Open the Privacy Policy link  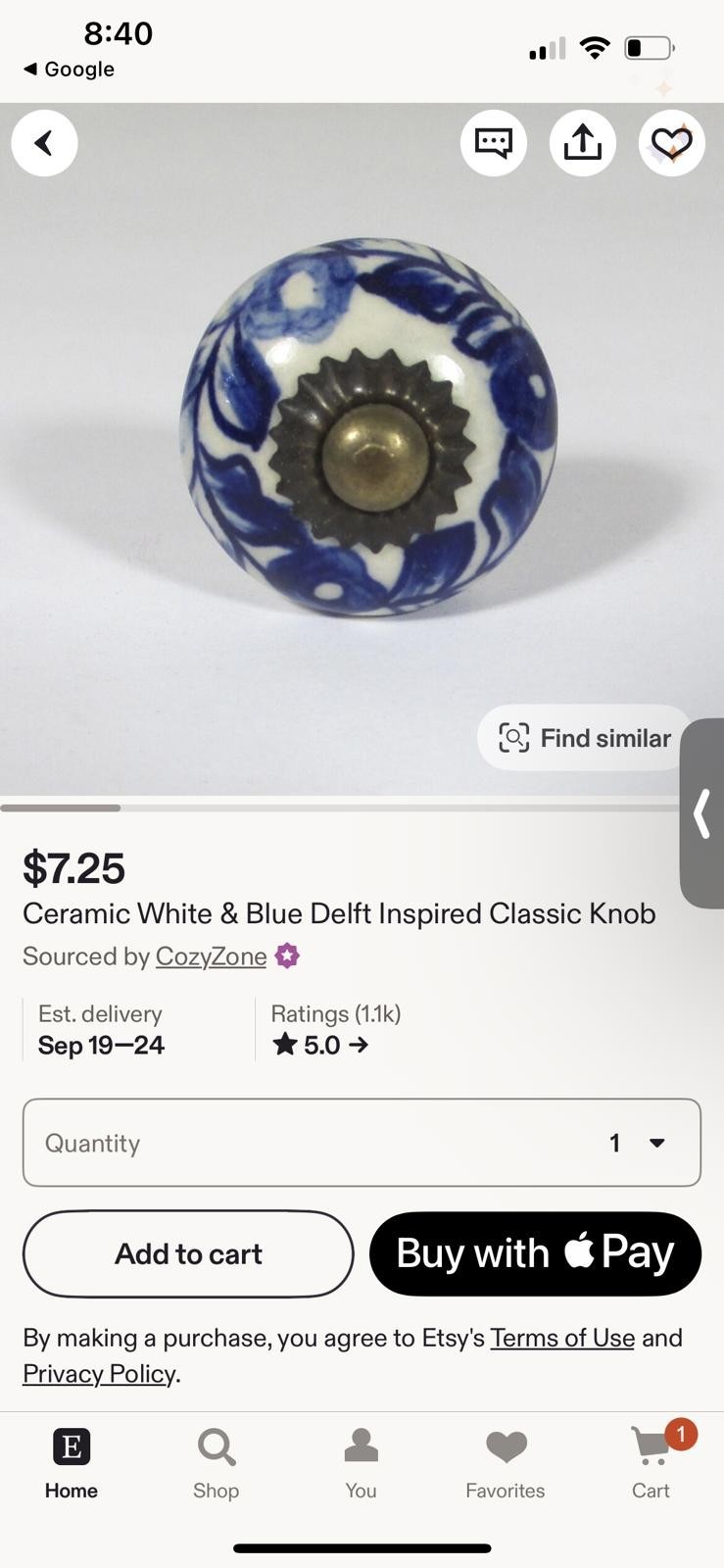[99, 1374]
